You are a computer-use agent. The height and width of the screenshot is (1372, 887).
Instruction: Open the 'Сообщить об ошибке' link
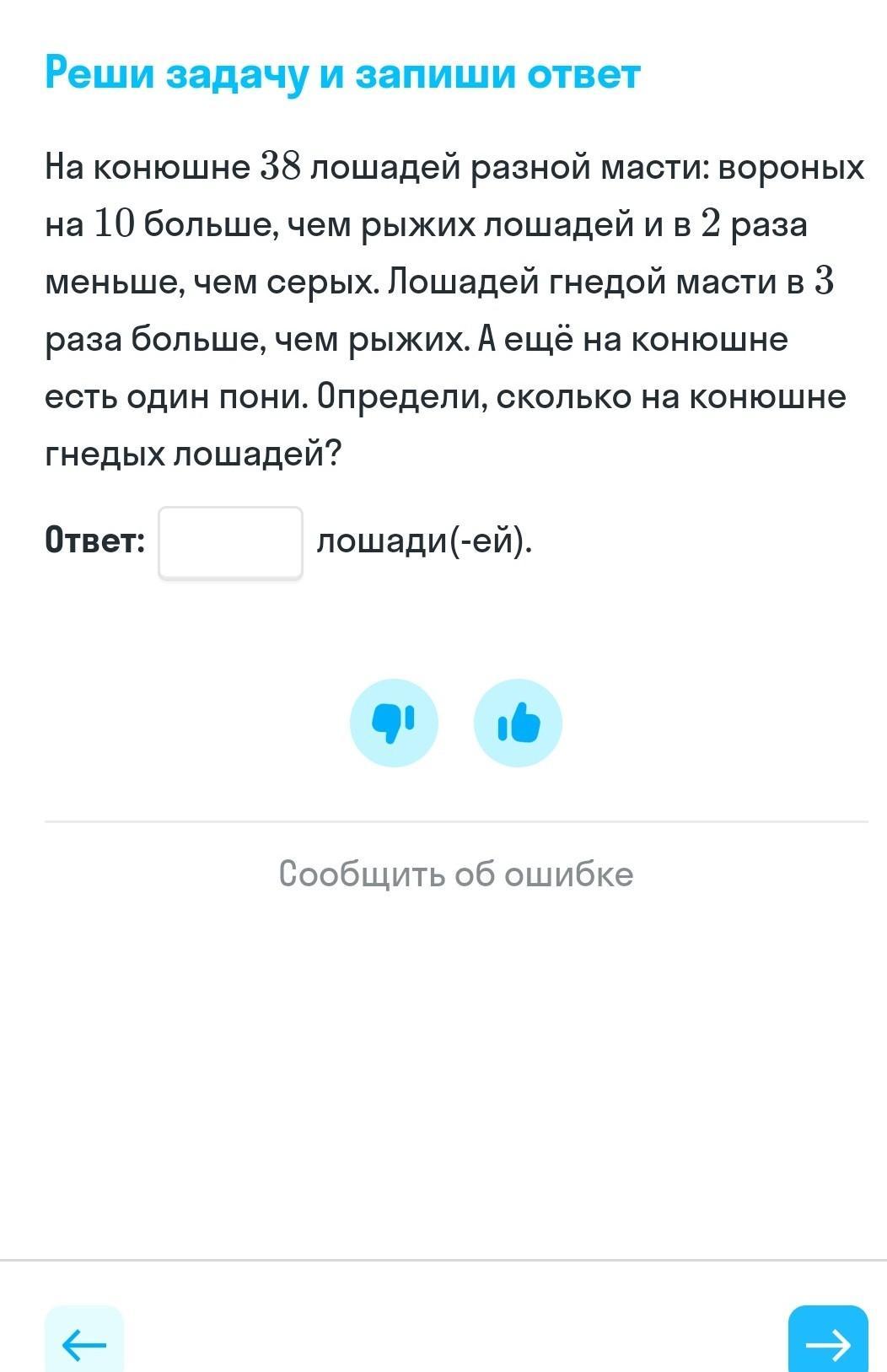pos(456,874)
